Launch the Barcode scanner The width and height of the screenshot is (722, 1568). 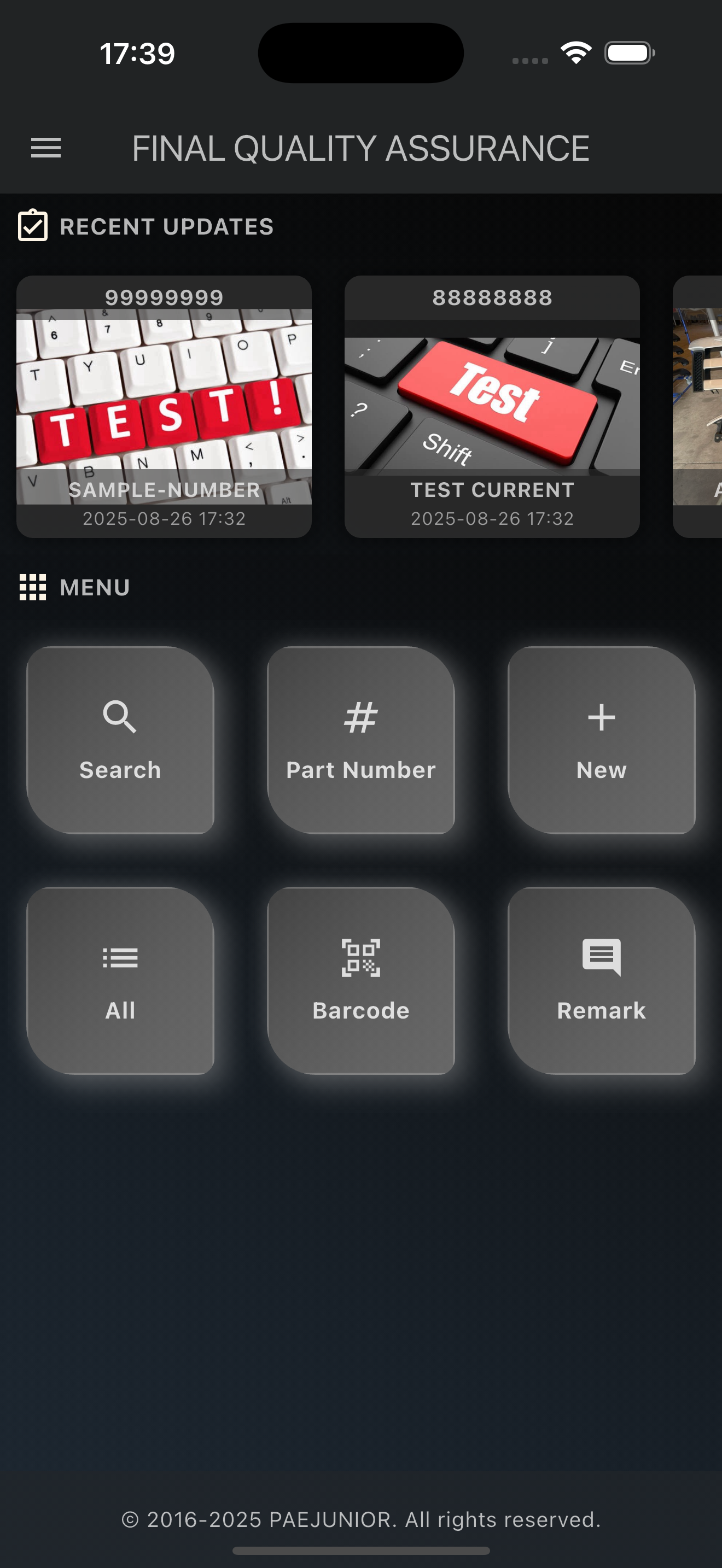360,980
